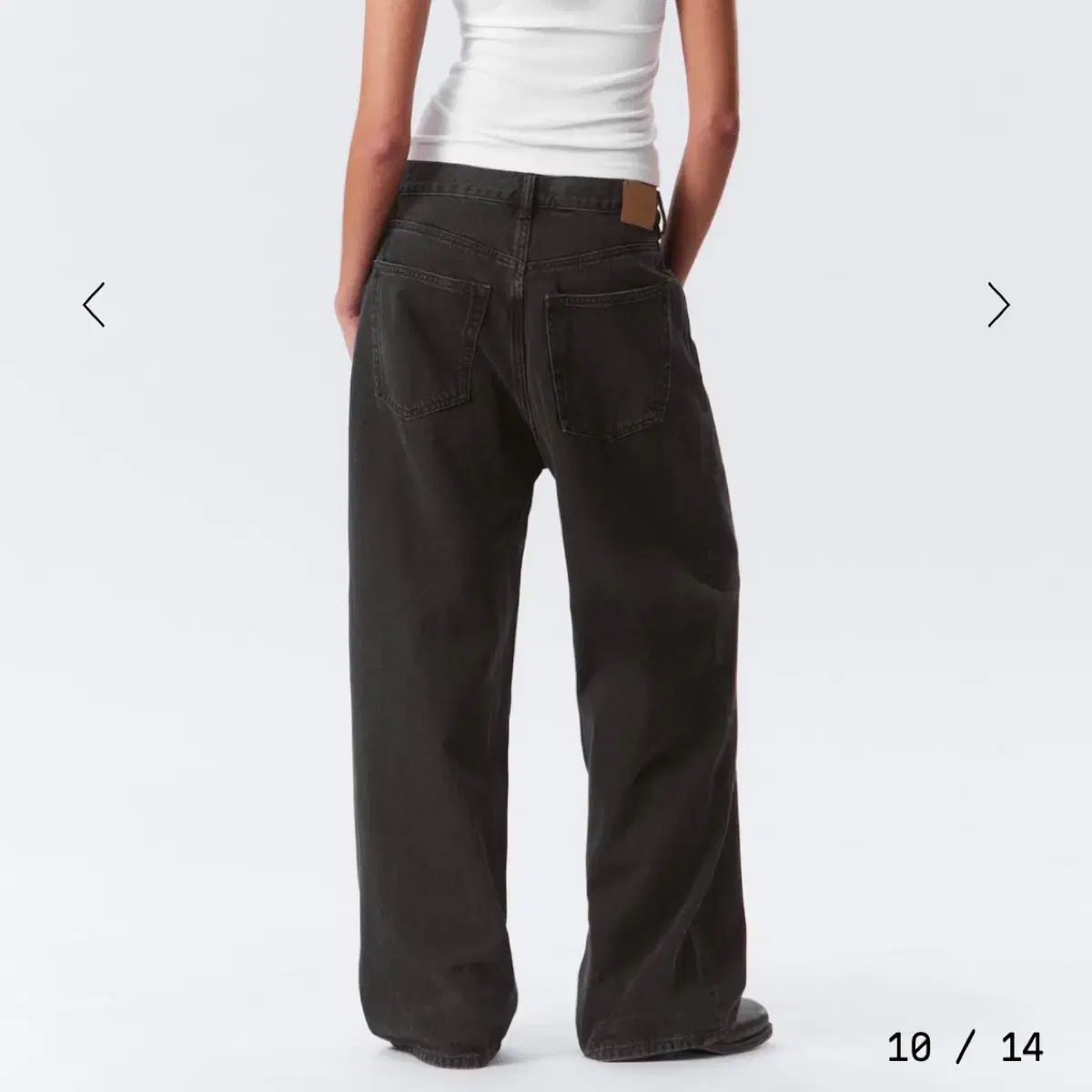Viewport: 1092px width, 1092px height.
Task: Advance to the next product photo
Action: pyautogui.click(x=998, y=305)
